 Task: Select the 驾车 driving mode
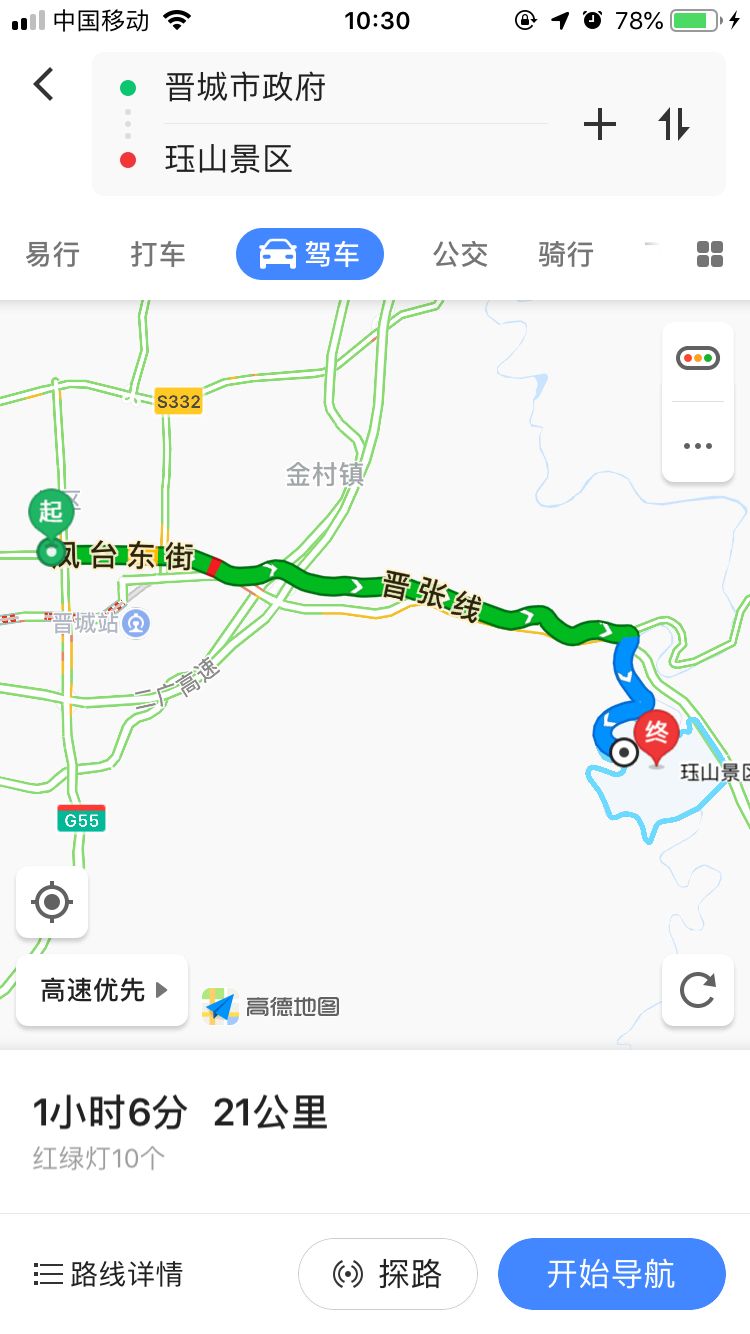click(x=309, y=254)
